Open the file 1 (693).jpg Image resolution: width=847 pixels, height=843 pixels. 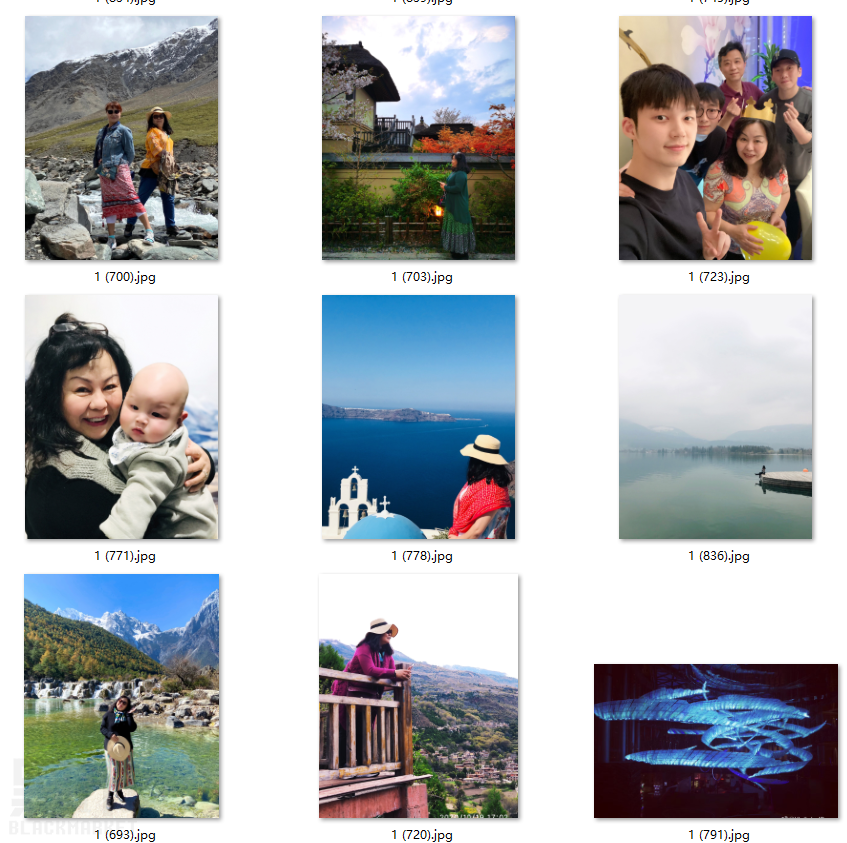(x=121, y=695)
